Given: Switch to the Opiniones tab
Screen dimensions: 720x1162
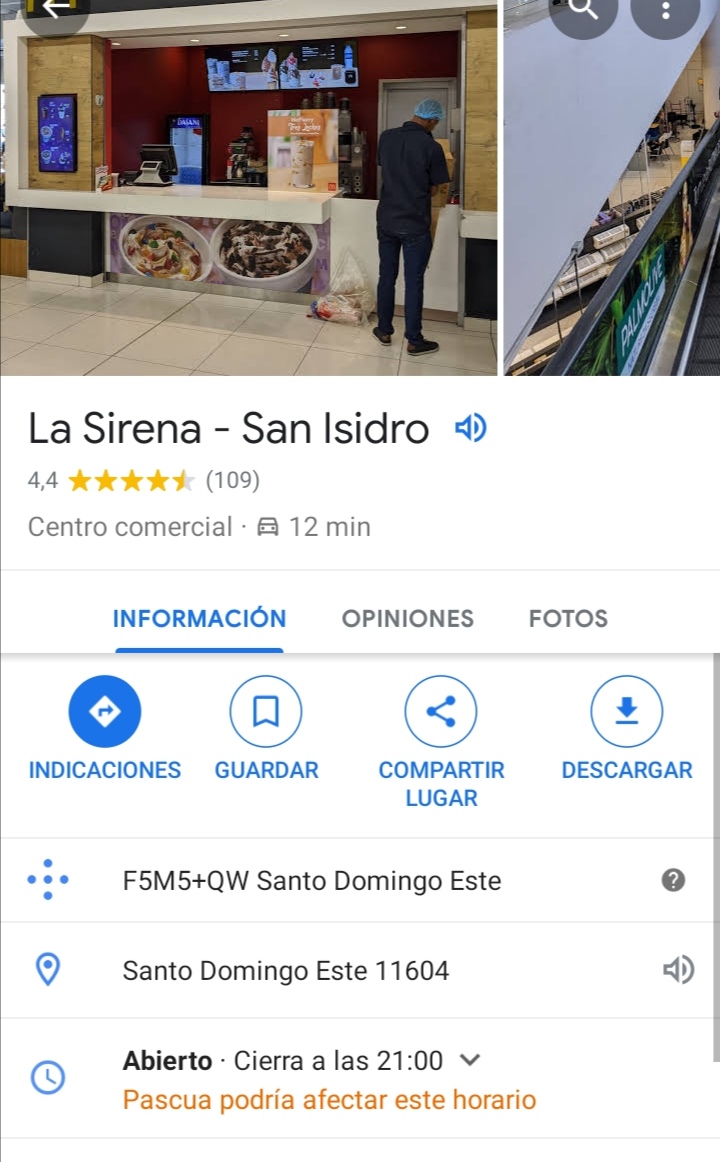Looking at the screenshot, I should tap(407, 619).
